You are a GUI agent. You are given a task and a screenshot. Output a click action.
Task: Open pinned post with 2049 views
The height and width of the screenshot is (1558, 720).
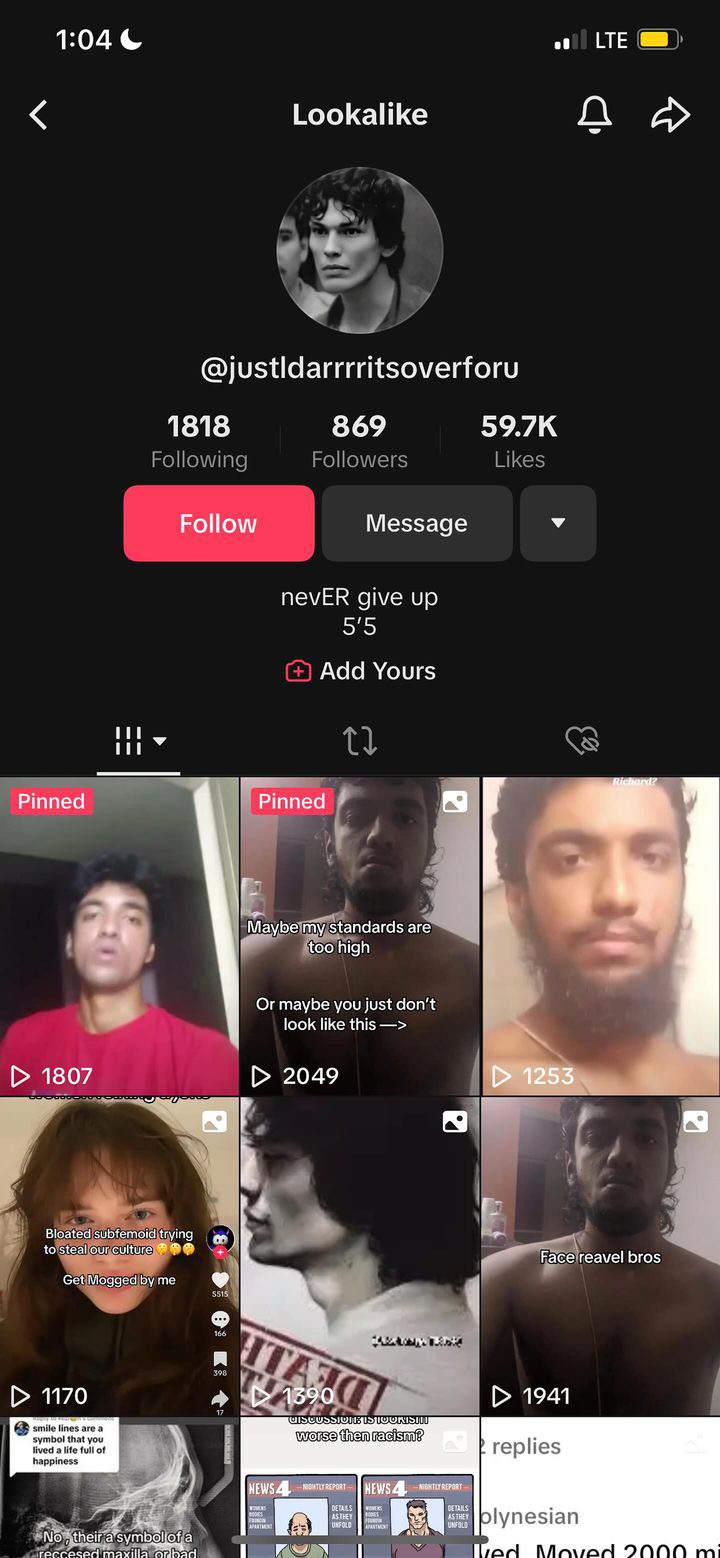[x=360, y=935]
